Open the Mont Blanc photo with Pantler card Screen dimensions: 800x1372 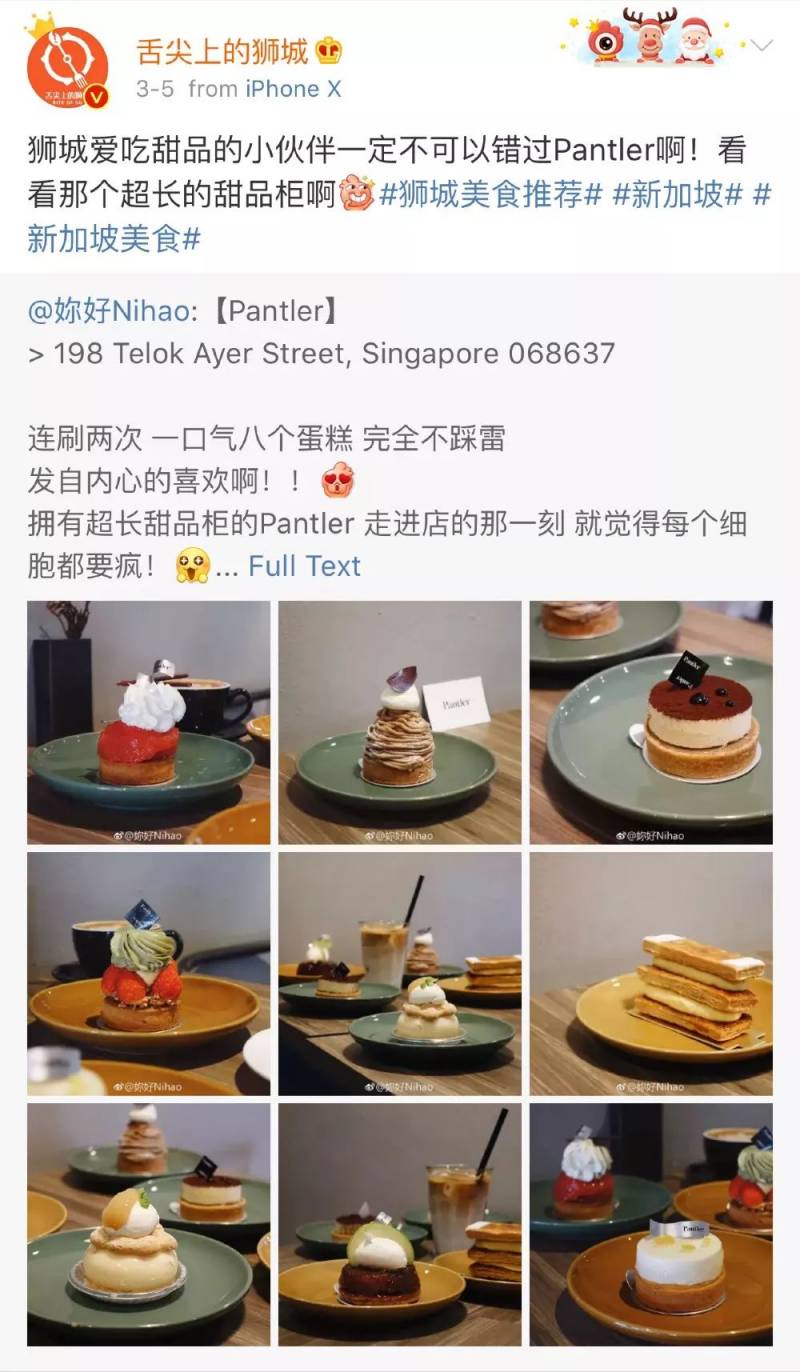click(400, 722)
